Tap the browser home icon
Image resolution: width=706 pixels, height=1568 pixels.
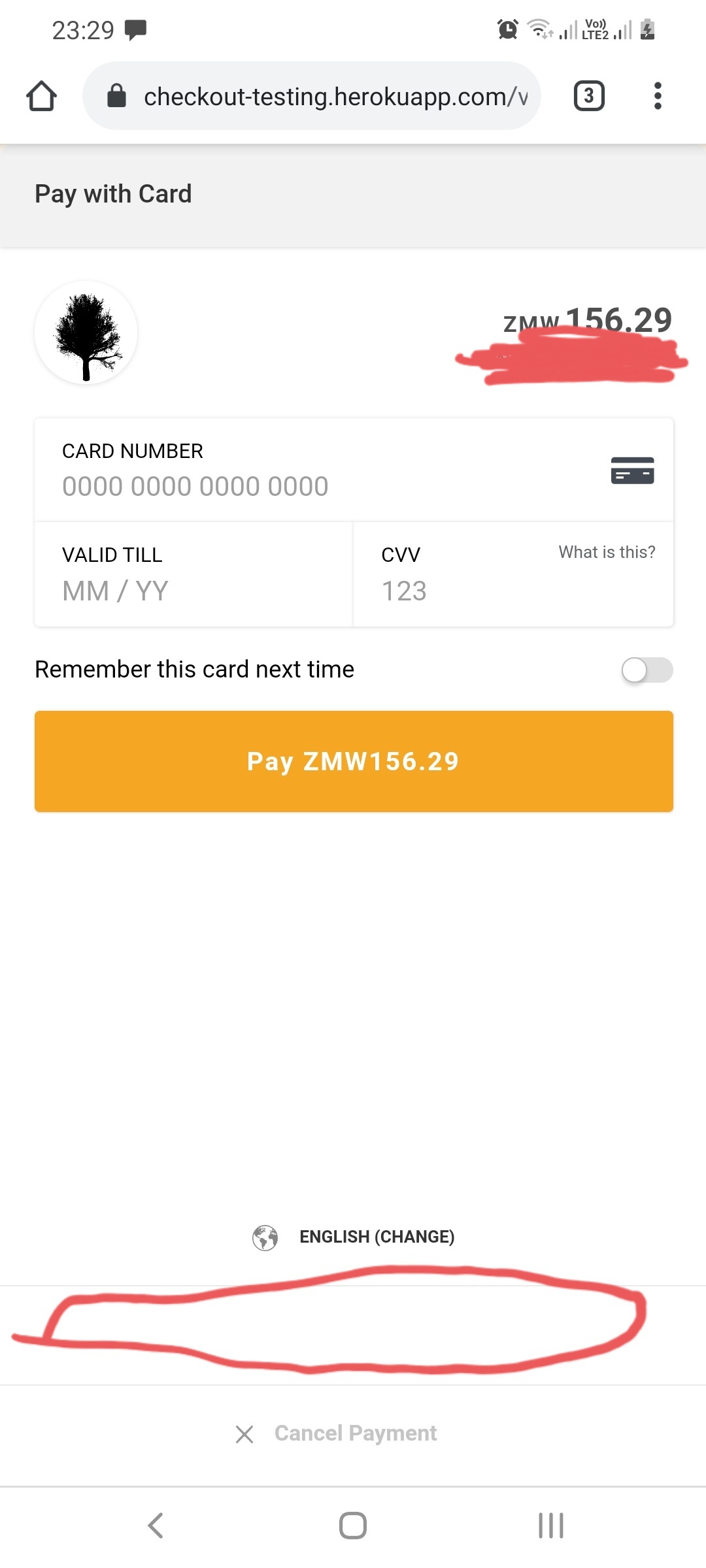click(x=41, y=96)
